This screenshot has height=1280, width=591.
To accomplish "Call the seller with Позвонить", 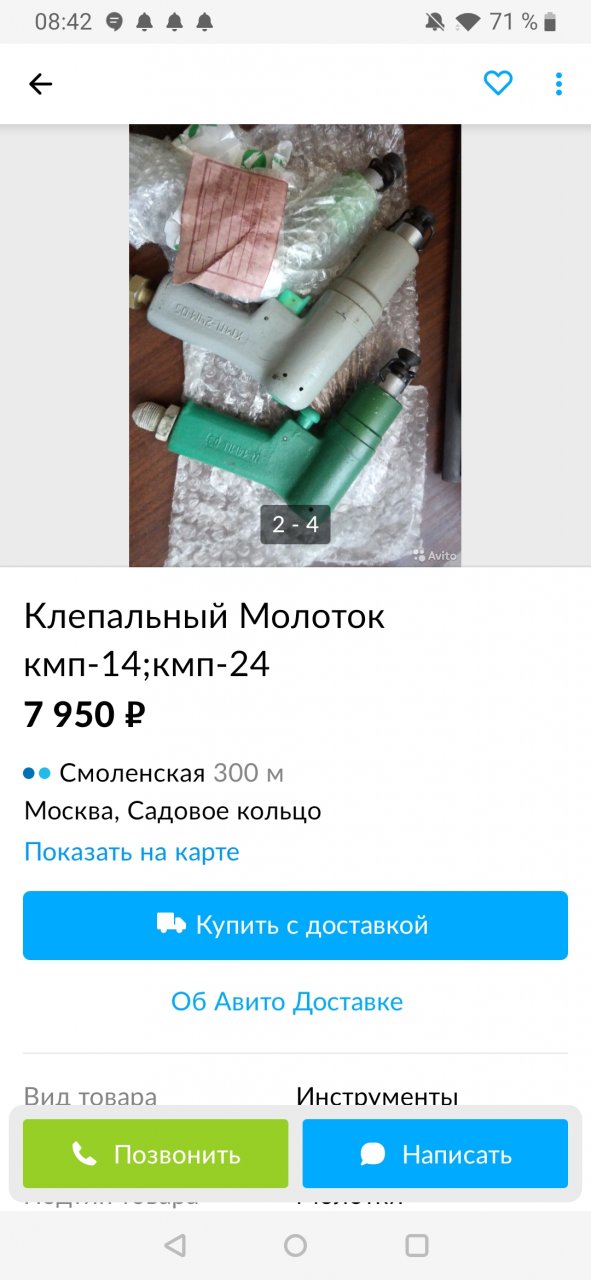I will pos(156,1154).
